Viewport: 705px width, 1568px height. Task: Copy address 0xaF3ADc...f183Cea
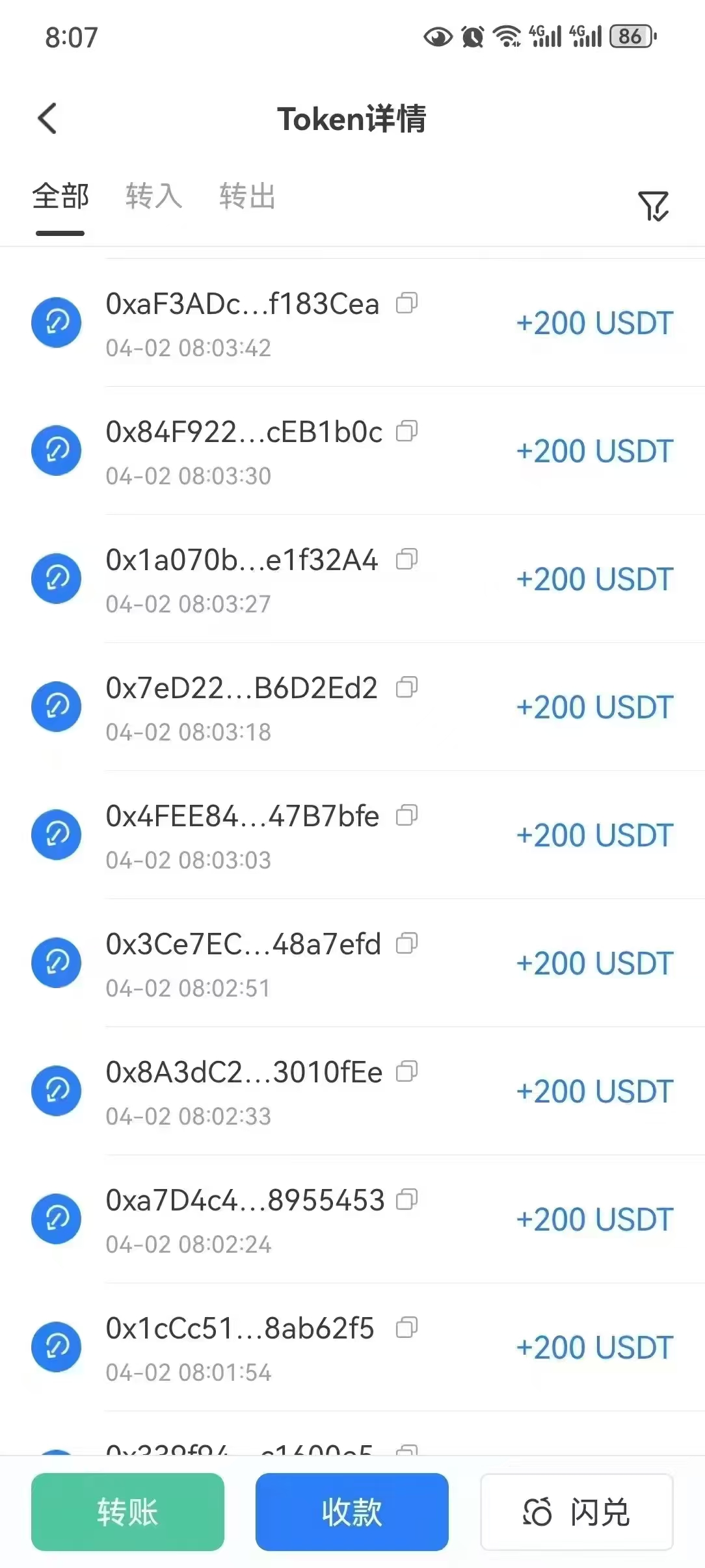(407, 303)
